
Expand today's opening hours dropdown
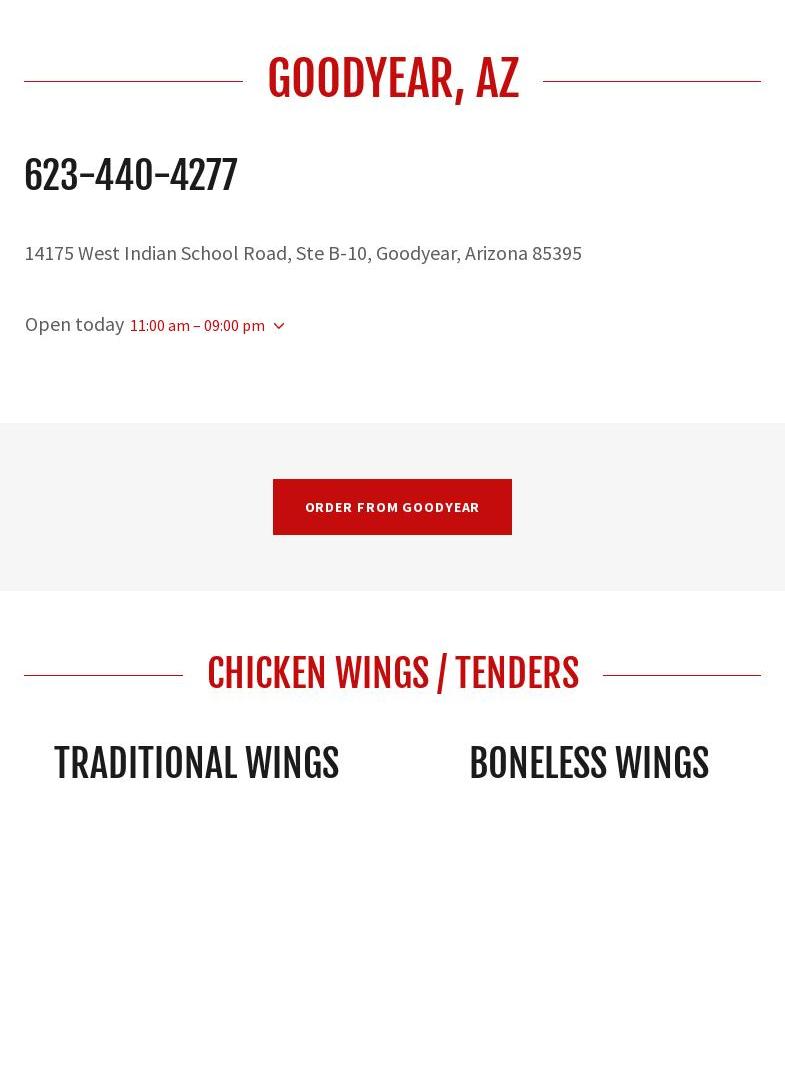point(278,326)
